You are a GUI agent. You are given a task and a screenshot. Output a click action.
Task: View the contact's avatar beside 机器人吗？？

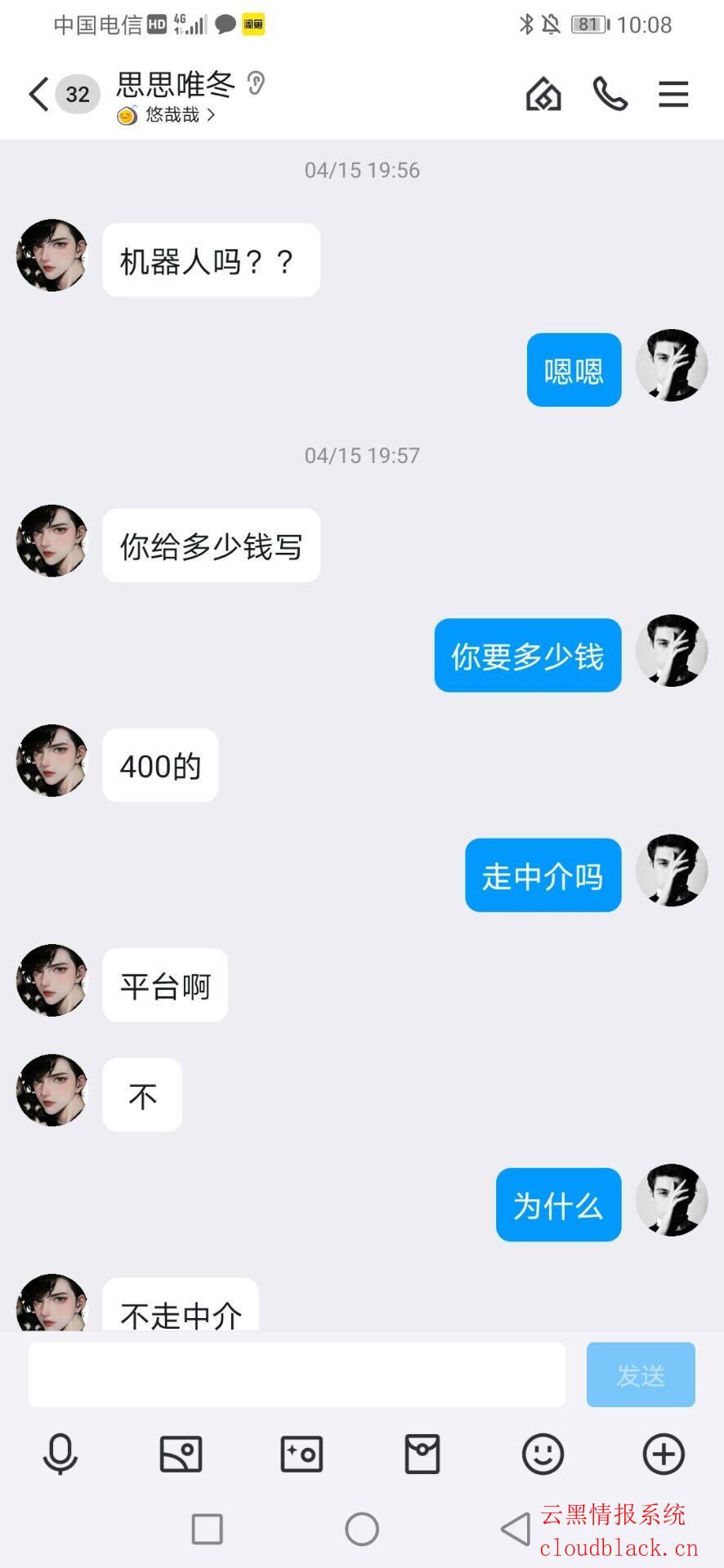coord(52,256)
